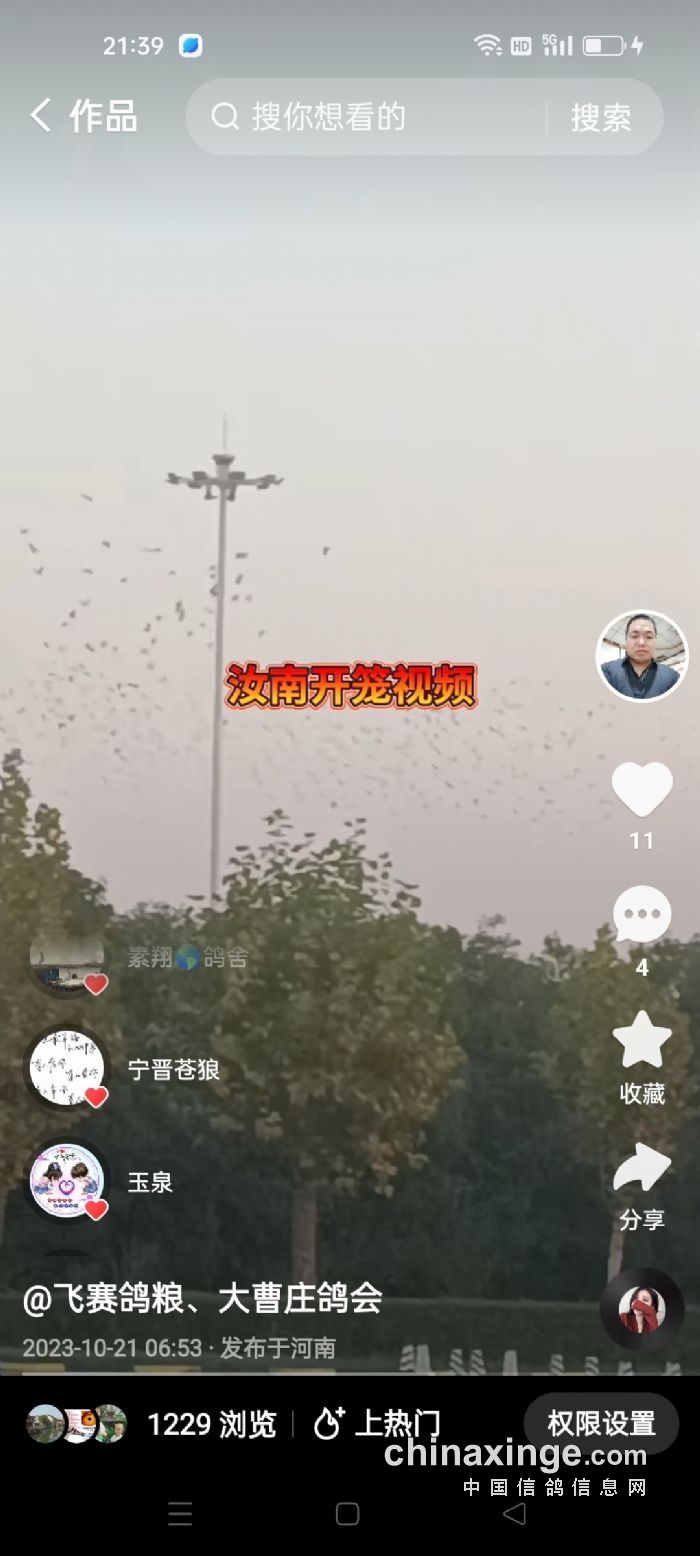Share this video via 分享 arrow
The image size is (700, 1556).
coord(642,1170)
